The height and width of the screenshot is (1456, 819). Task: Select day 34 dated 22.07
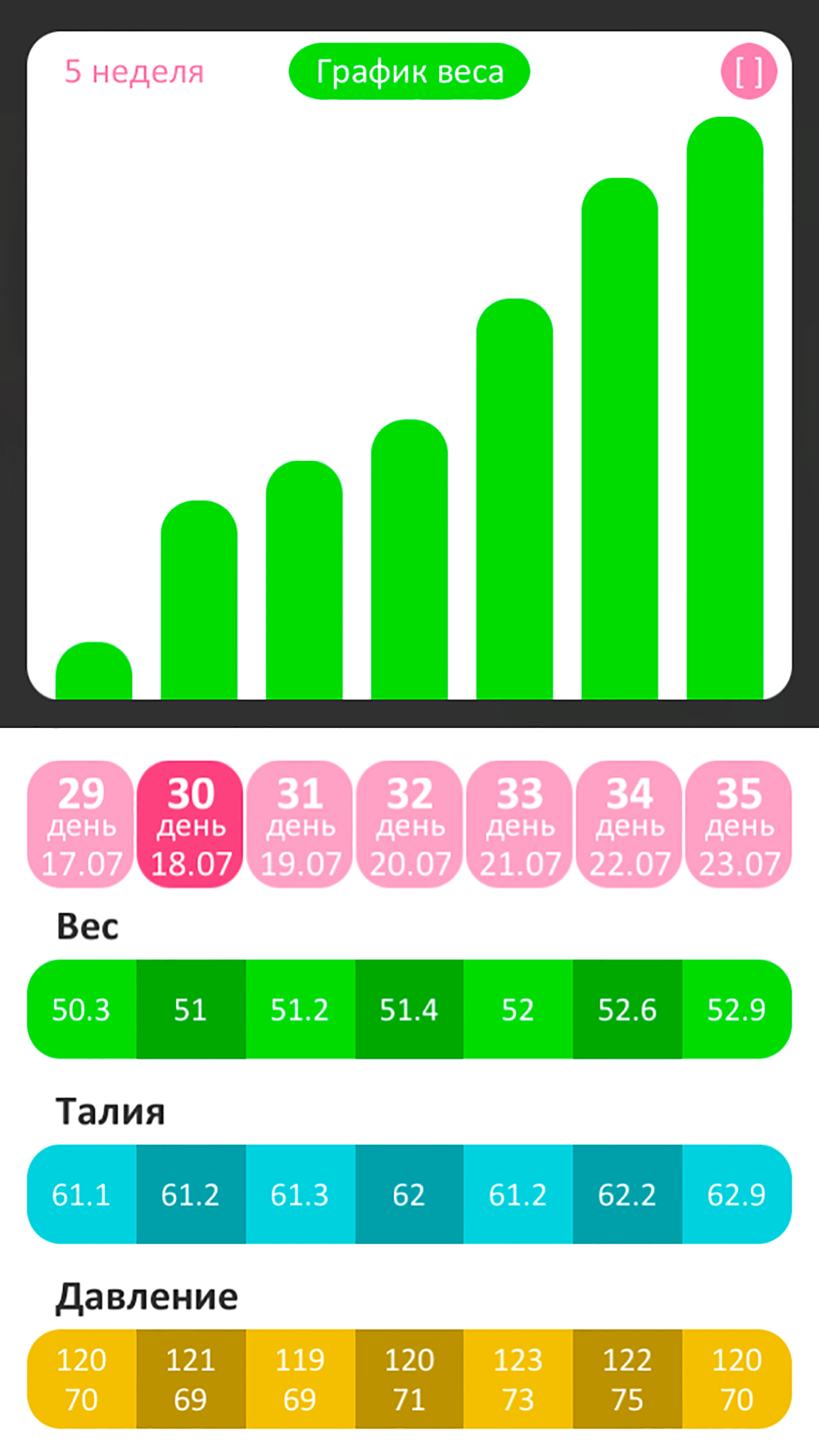[629, 825]
